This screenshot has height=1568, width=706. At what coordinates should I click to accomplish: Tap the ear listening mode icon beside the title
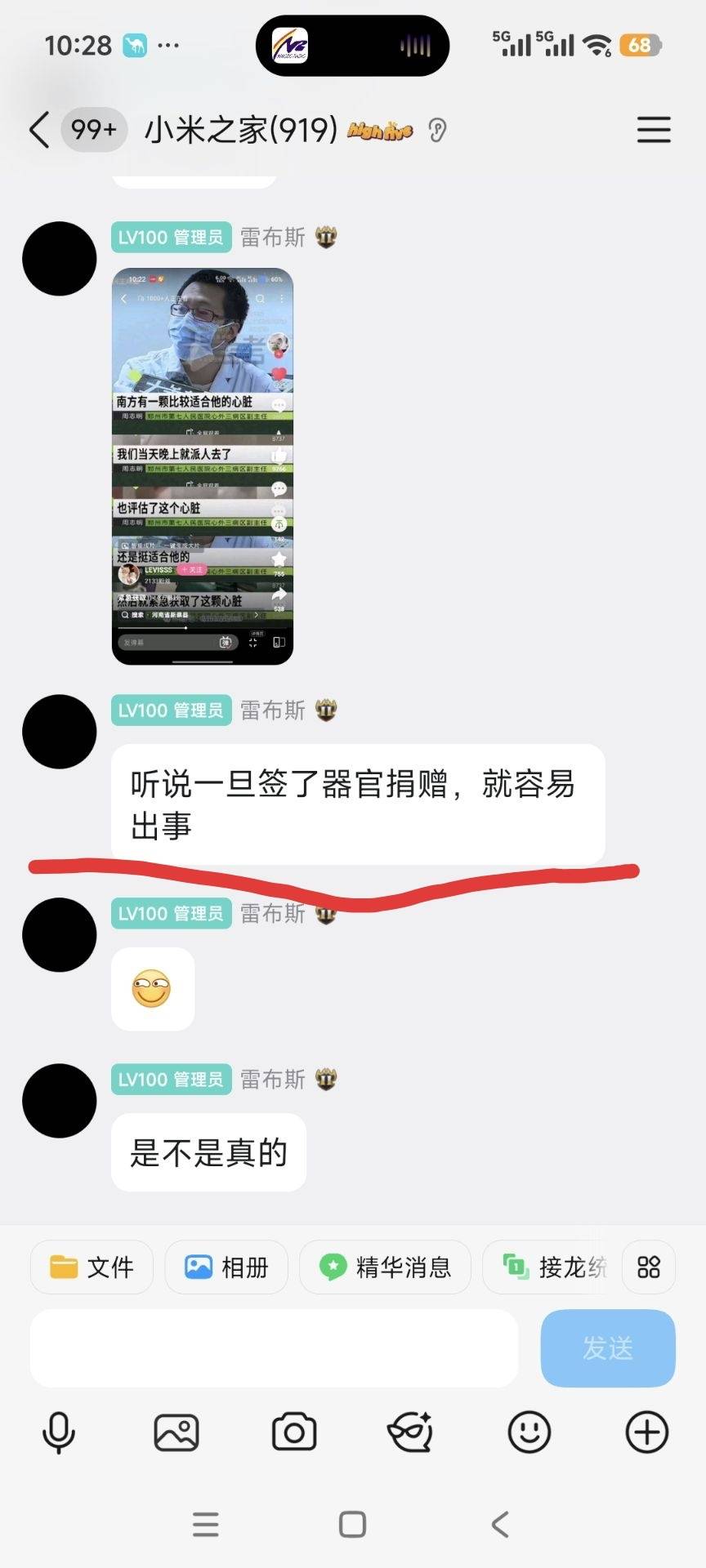click(437, 130)
